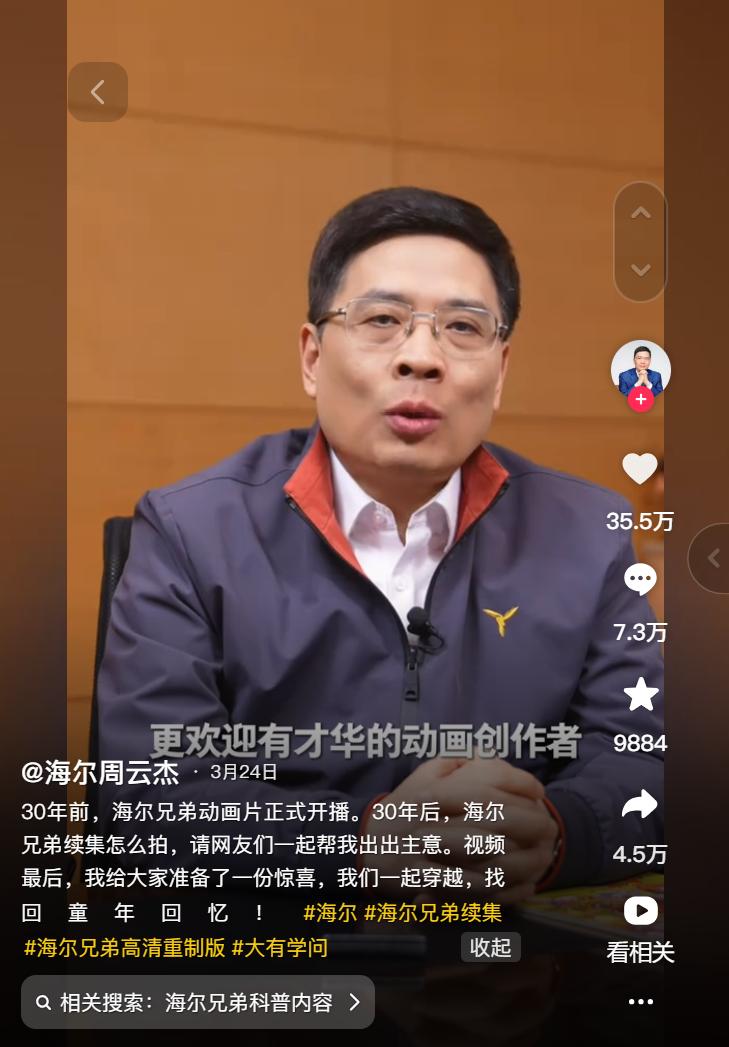This screenshot has width=729, height=1047.
Task: Open the #海尔兄弟高清重制版 hashtag
Action: [x=125, y=947]
